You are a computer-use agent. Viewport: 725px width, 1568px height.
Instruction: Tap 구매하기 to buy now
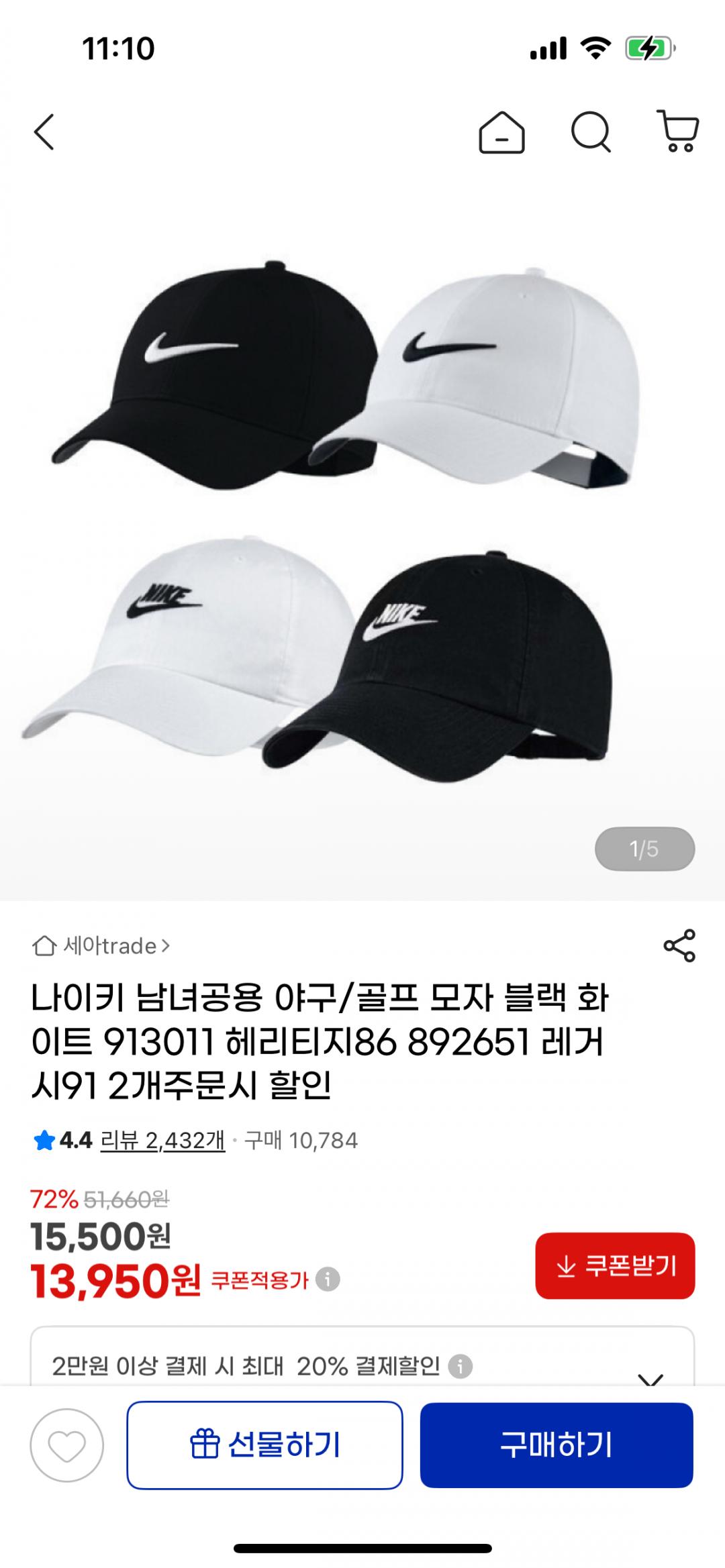tap(557, 1445)
